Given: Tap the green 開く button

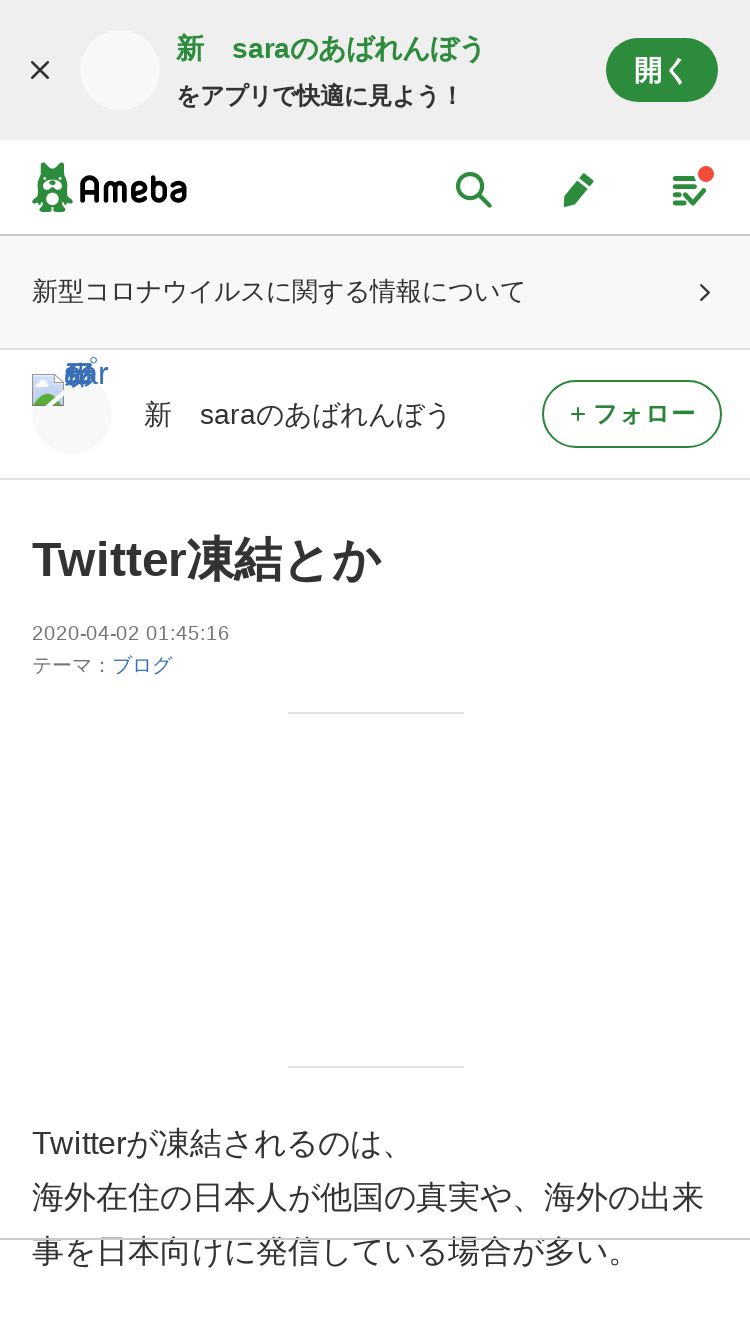Looking at the screenshot, I should tap(662, 70).
